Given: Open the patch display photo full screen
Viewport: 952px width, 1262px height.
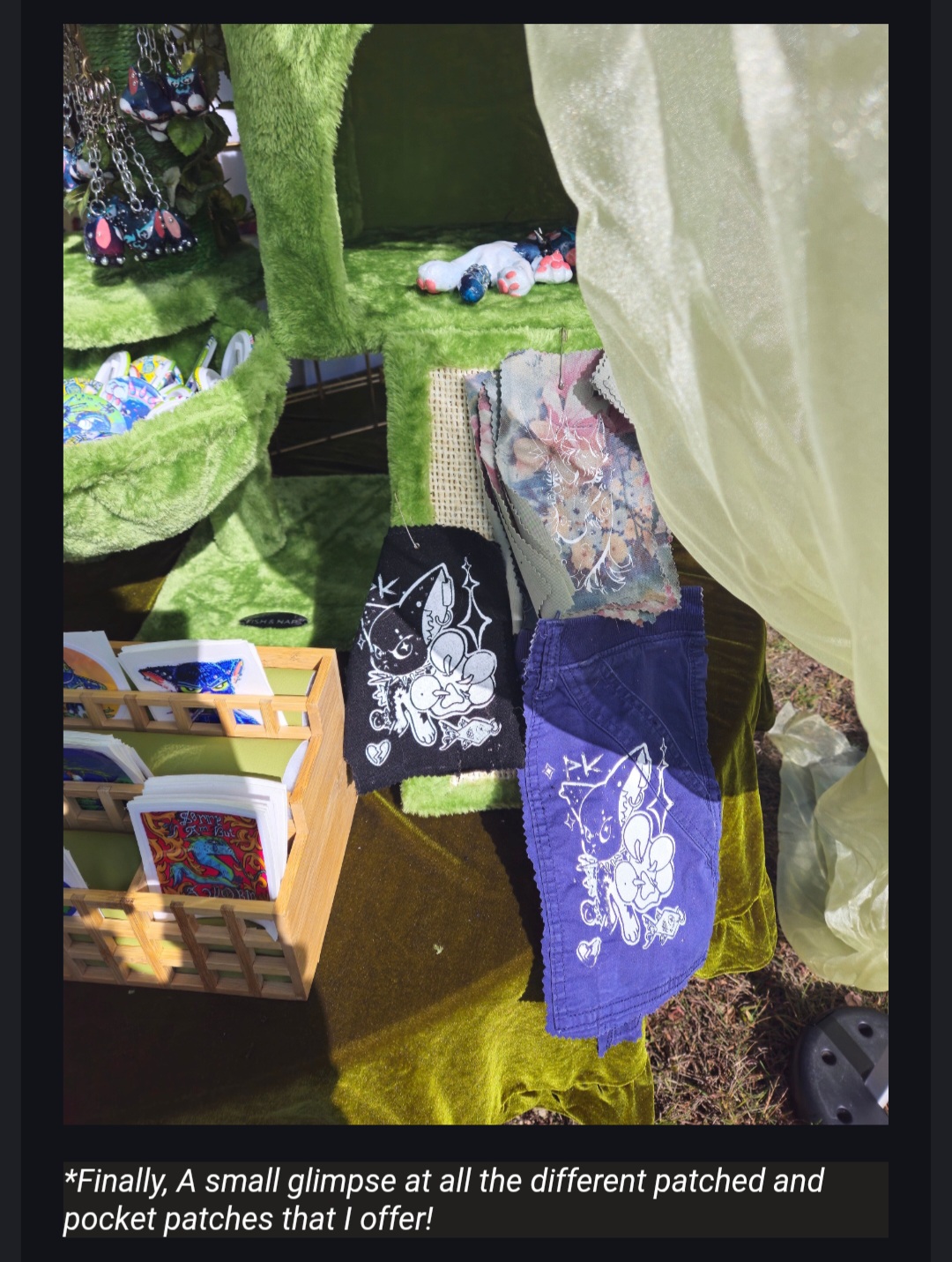Looking at the screenshot, I should pos(476,573).
